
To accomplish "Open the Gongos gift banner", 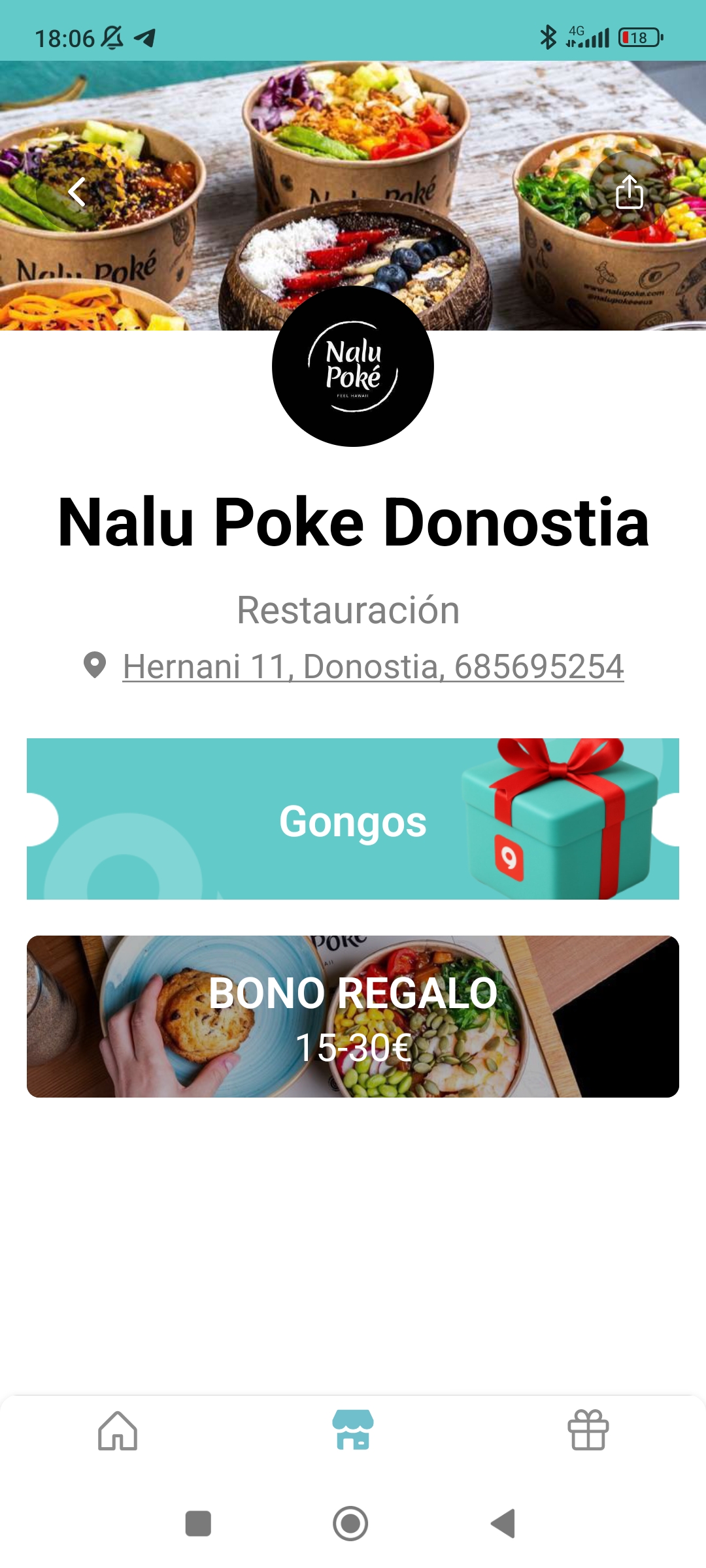I will (353, 819).
